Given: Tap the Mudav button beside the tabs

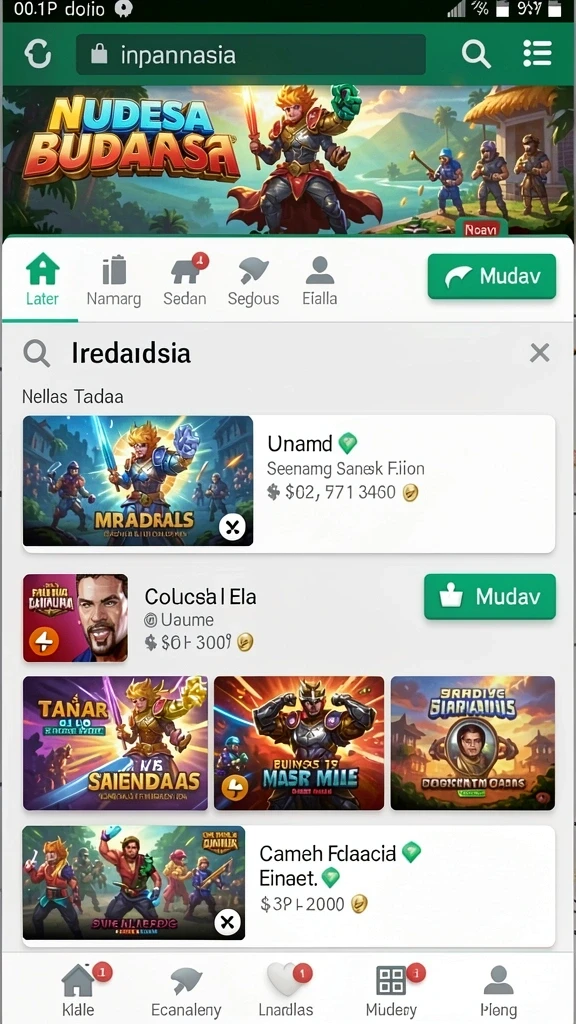Looking at the screenshot, I should click(x=492, y=277).
